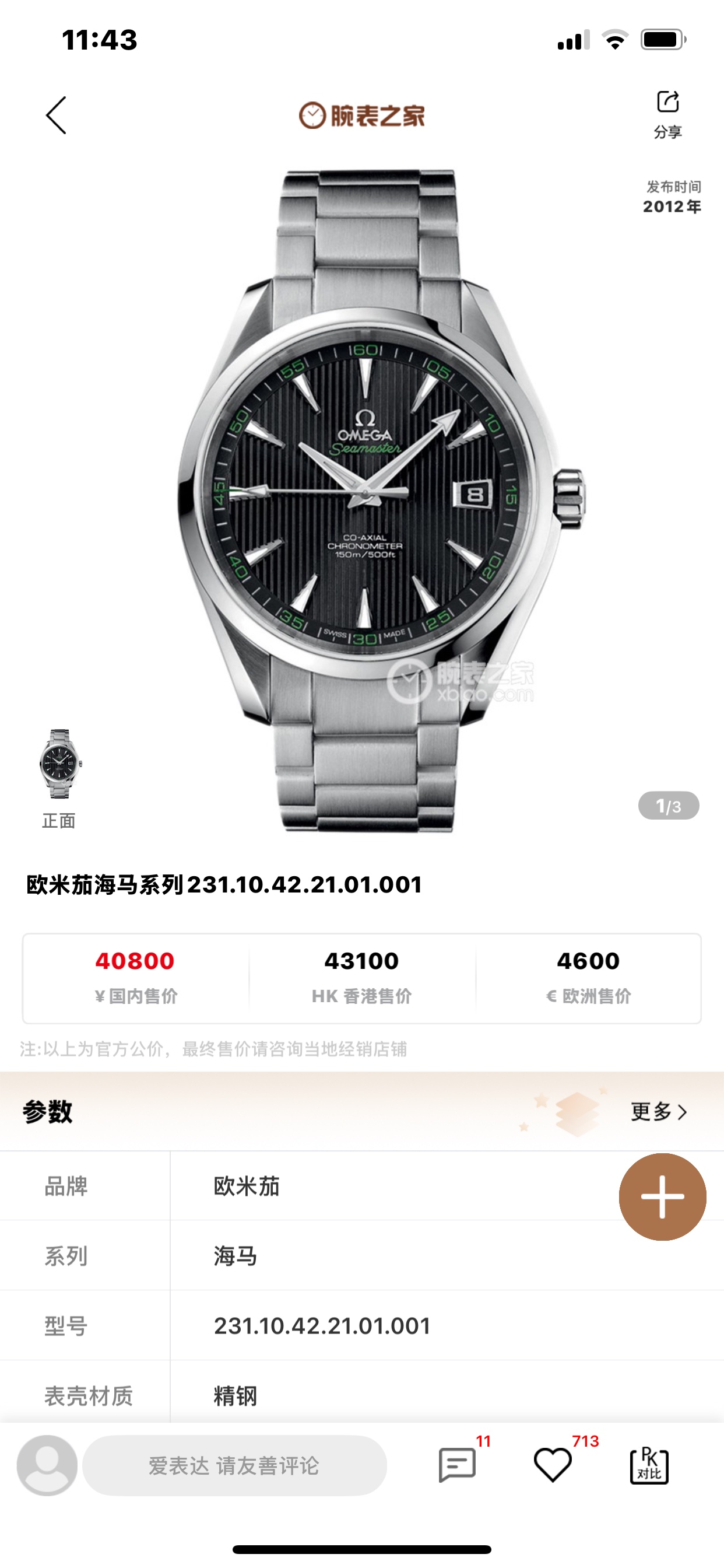Open the comment input field
The width and height of the screenshot is (724, 1568).
click(234, 1465)
